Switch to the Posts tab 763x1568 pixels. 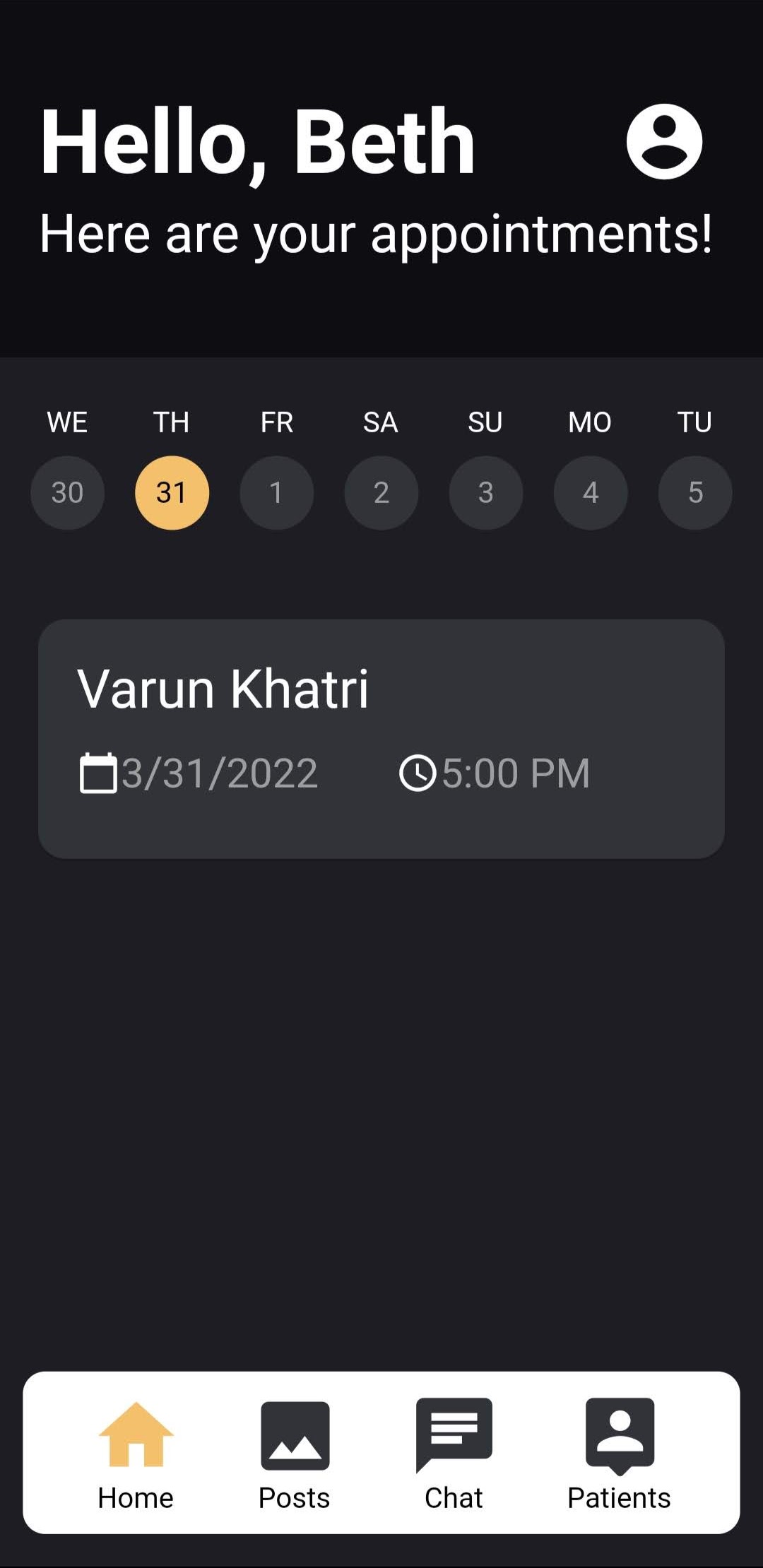coord(295,1455)
